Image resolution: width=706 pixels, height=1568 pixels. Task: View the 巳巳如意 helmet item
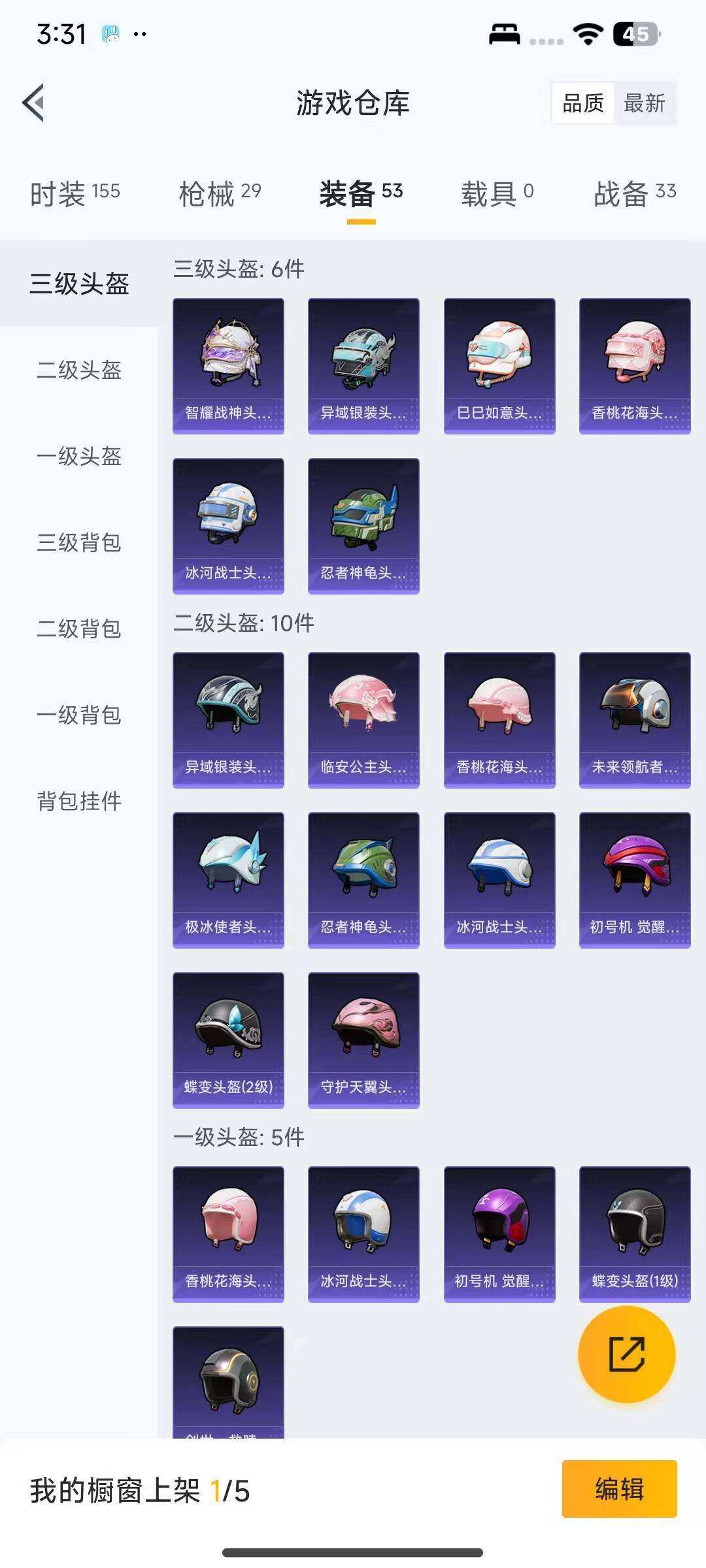tap(499, 366)
